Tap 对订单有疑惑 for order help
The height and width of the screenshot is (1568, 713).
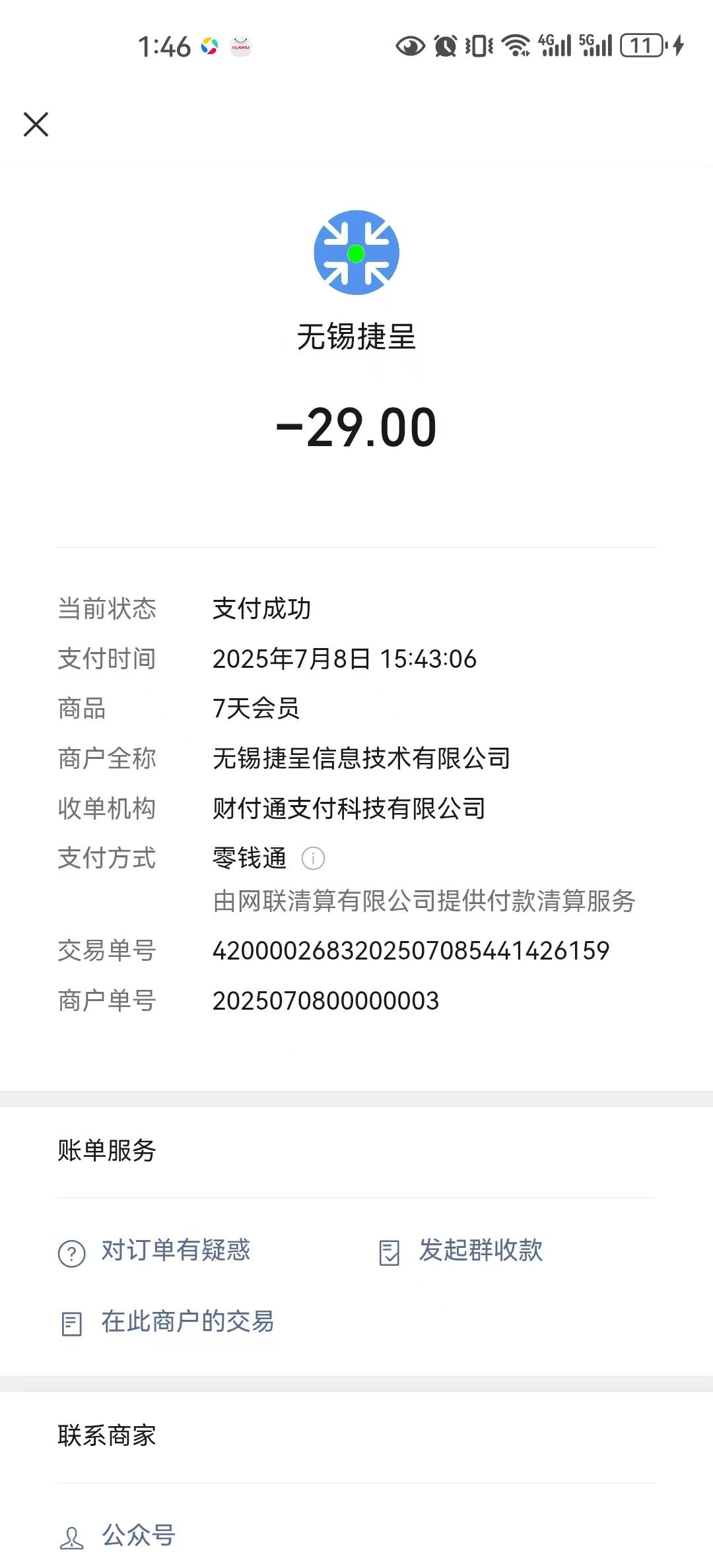(175, 1251)
